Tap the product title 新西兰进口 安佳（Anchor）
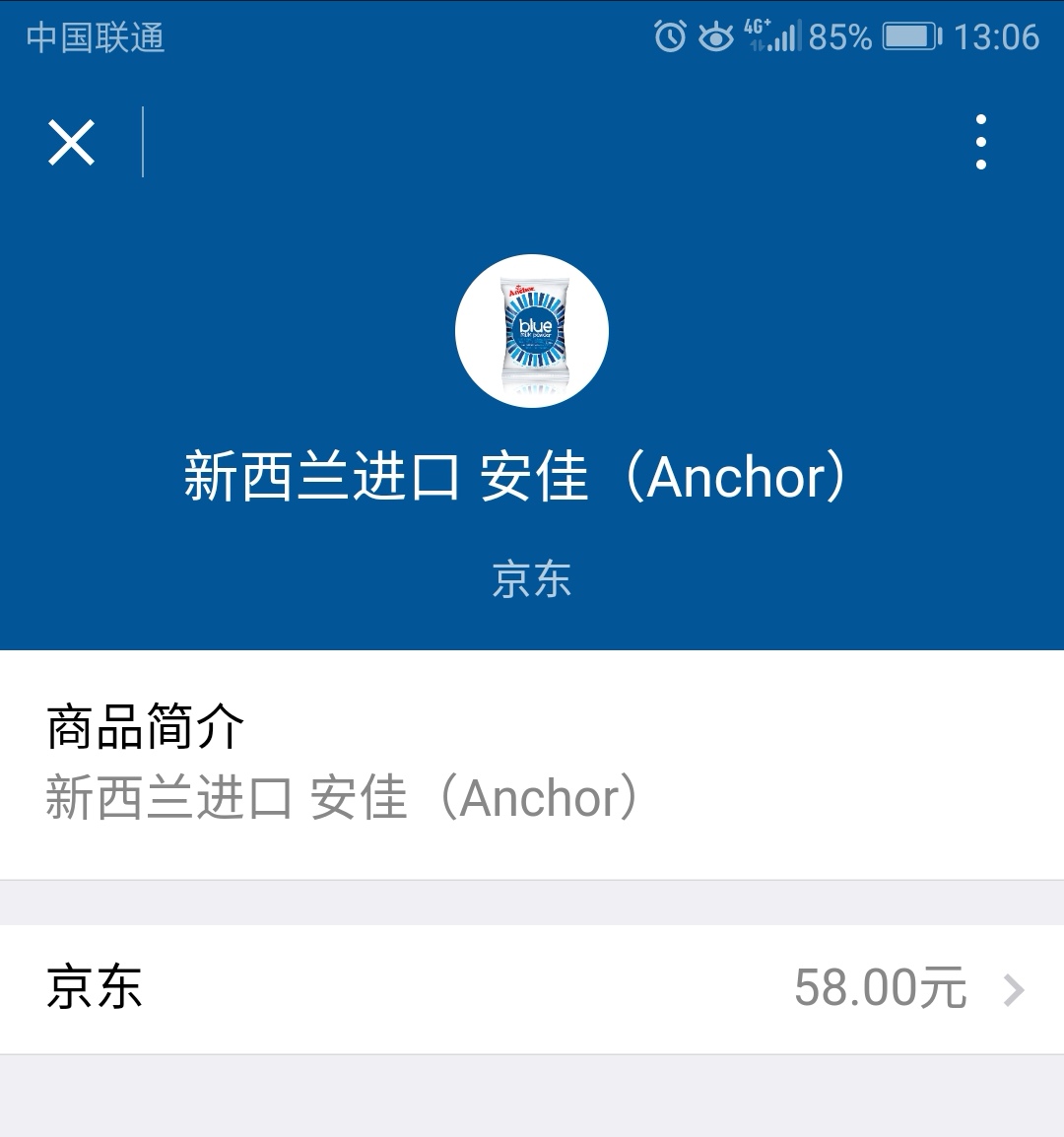 (532, 480)
